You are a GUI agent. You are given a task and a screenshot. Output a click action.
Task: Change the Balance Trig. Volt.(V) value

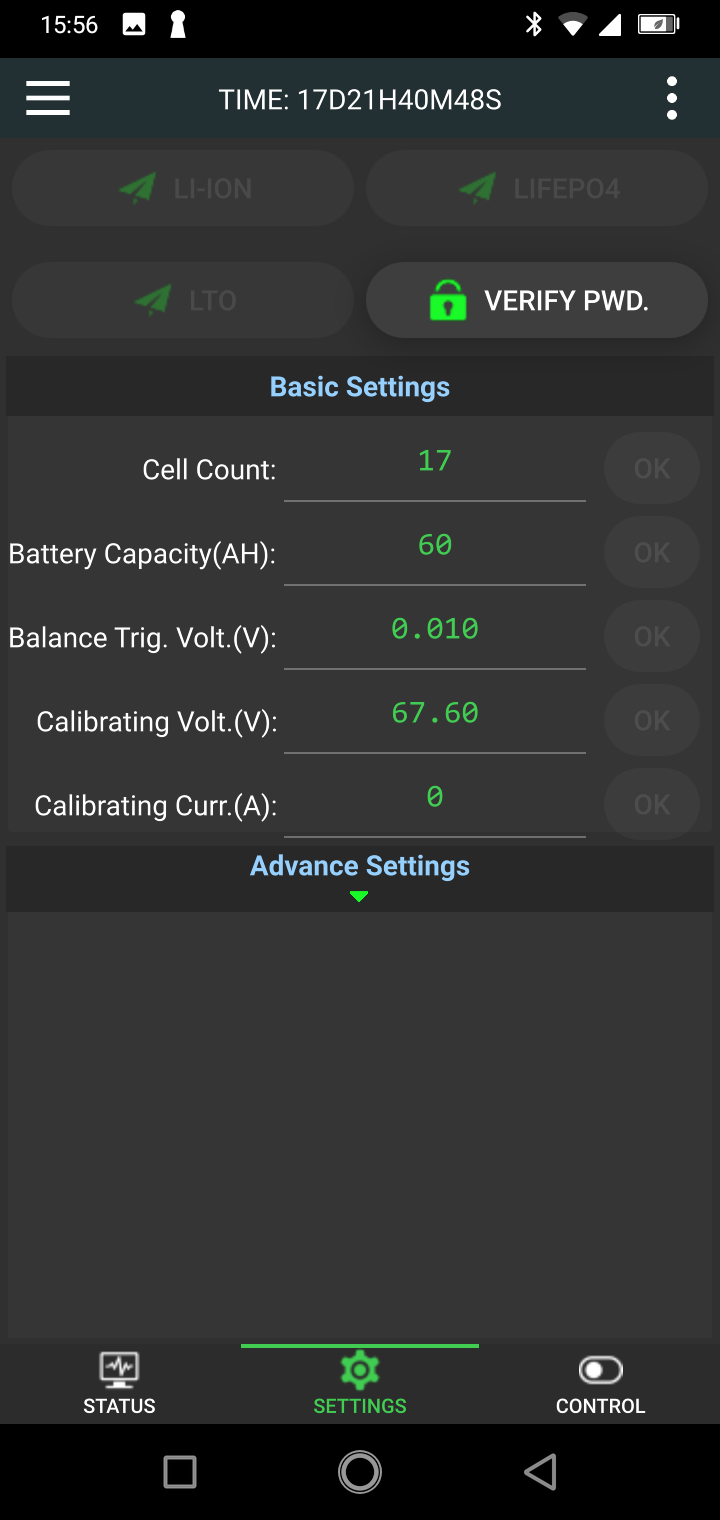pos(435,630)
